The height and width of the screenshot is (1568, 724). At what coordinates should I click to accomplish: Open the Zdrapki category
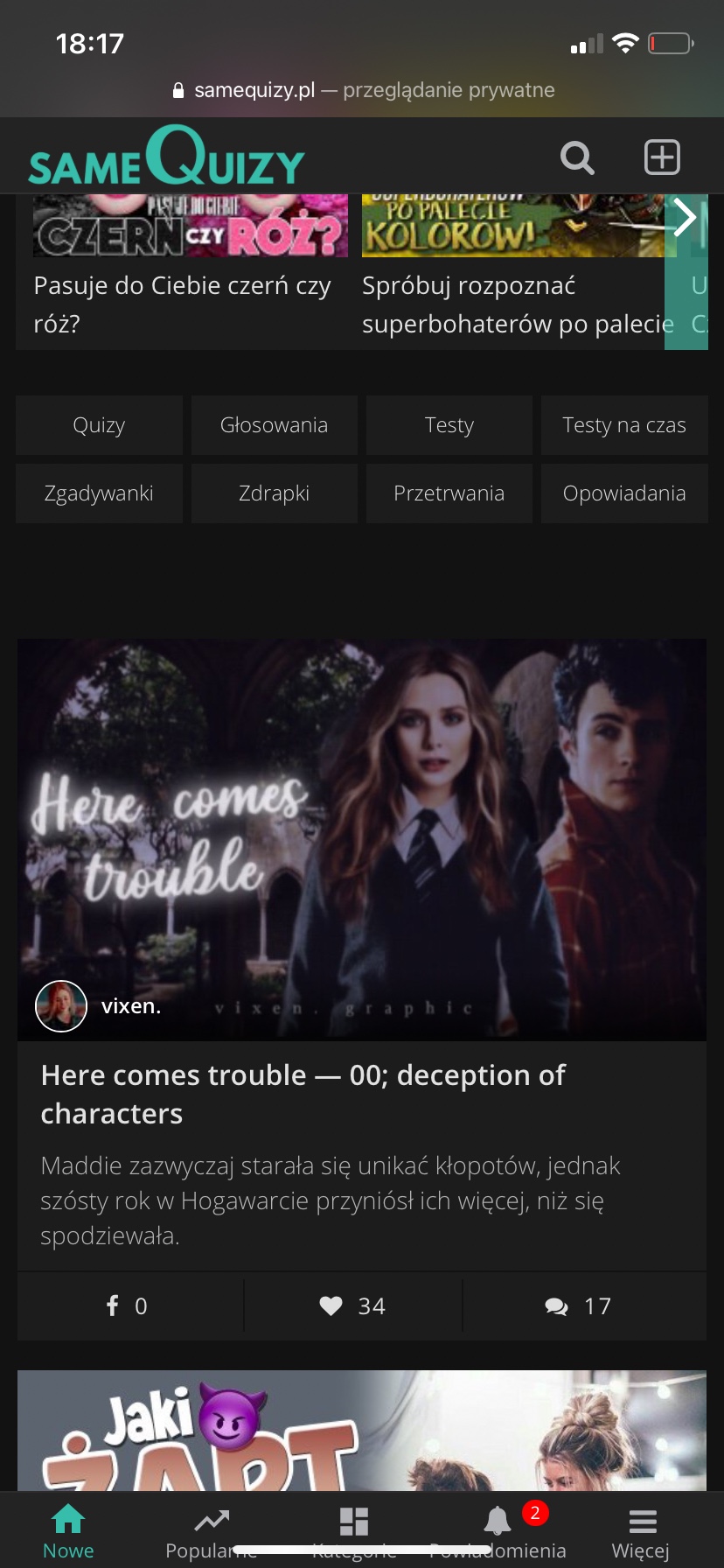[x=274, y=493]
